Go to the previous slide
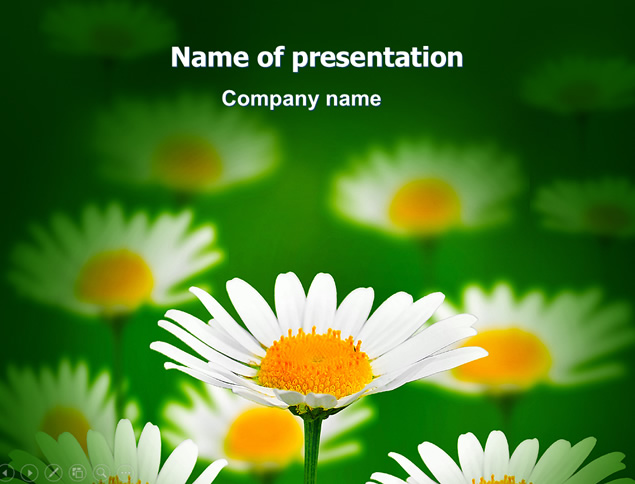 click(x=5, y=472)
